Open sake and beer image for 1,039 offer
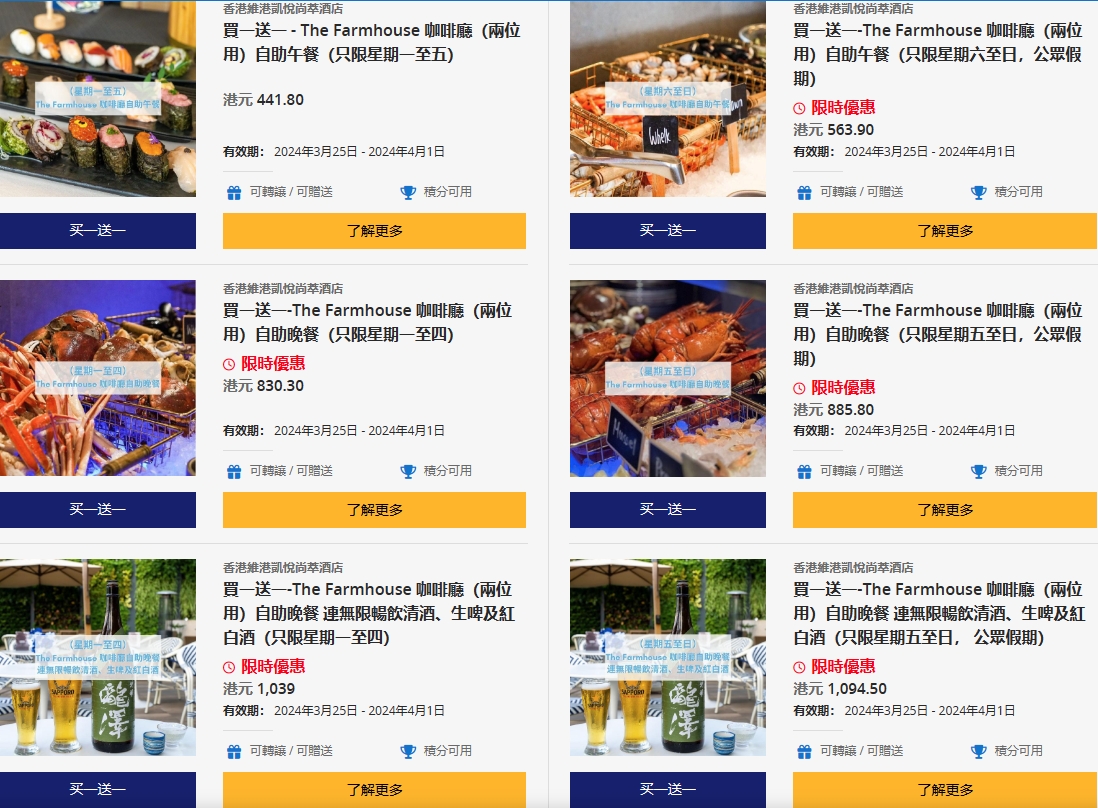The height and width of the screenshot is (808, 1098). pyautogui.click(x=98, y=657)
